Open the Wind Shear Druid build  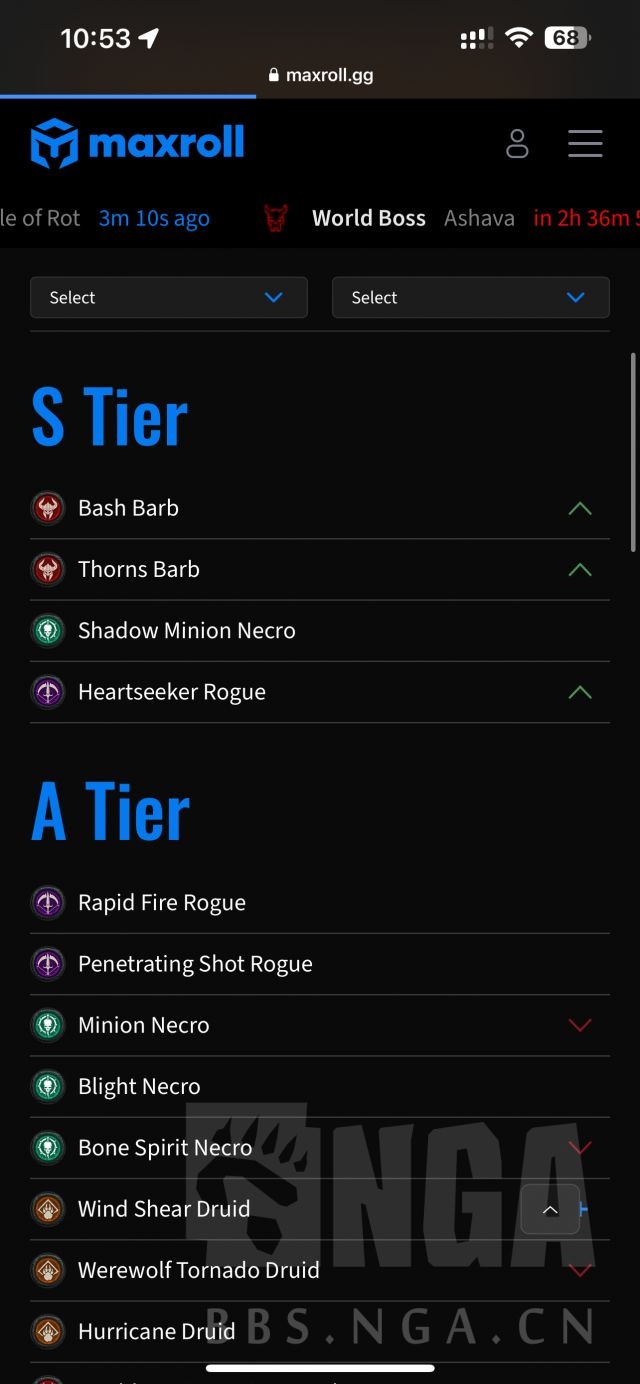click(x=163, y=1209)
